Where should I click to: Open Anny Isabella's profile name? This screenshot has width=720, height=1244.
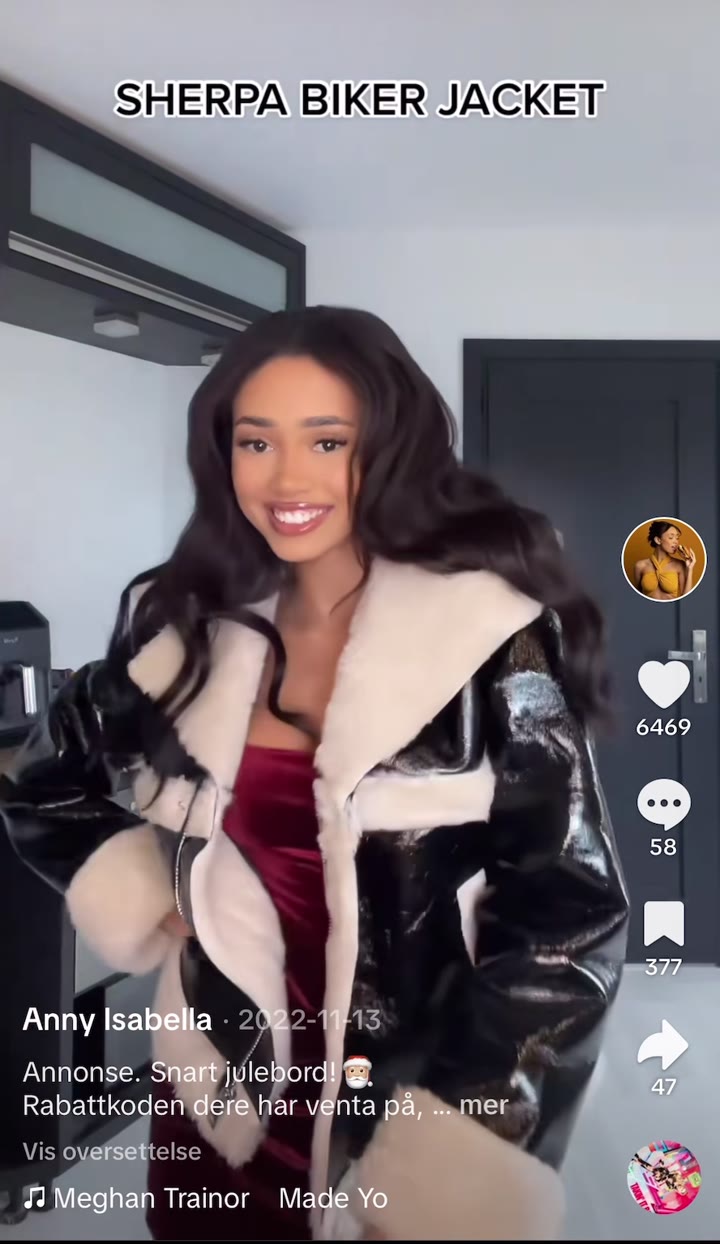117,1020
